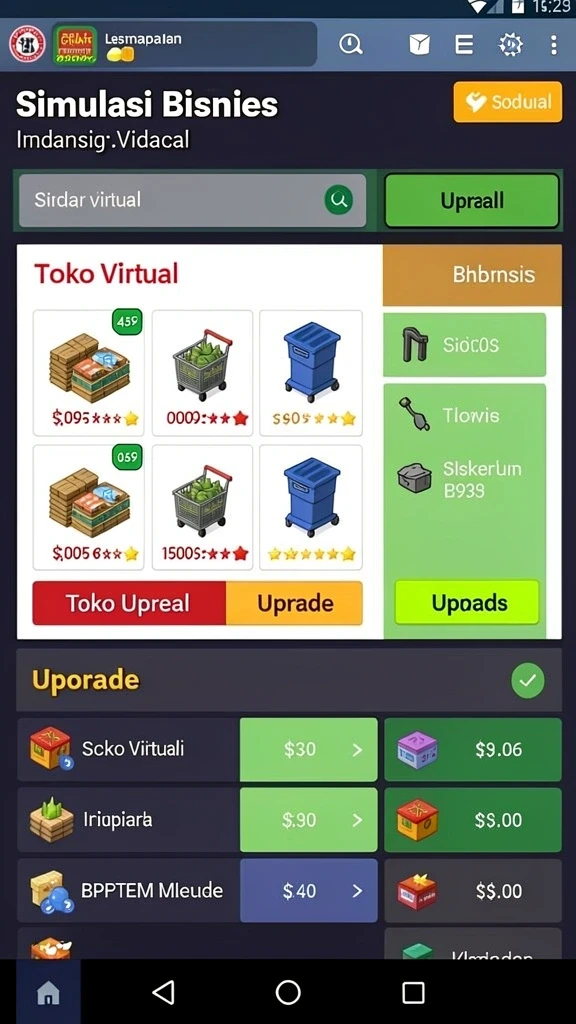The height and width of the screenshot is (1024, 576).
Task: Tap the magnifier icon in top bar
Action: click(351, 44)
